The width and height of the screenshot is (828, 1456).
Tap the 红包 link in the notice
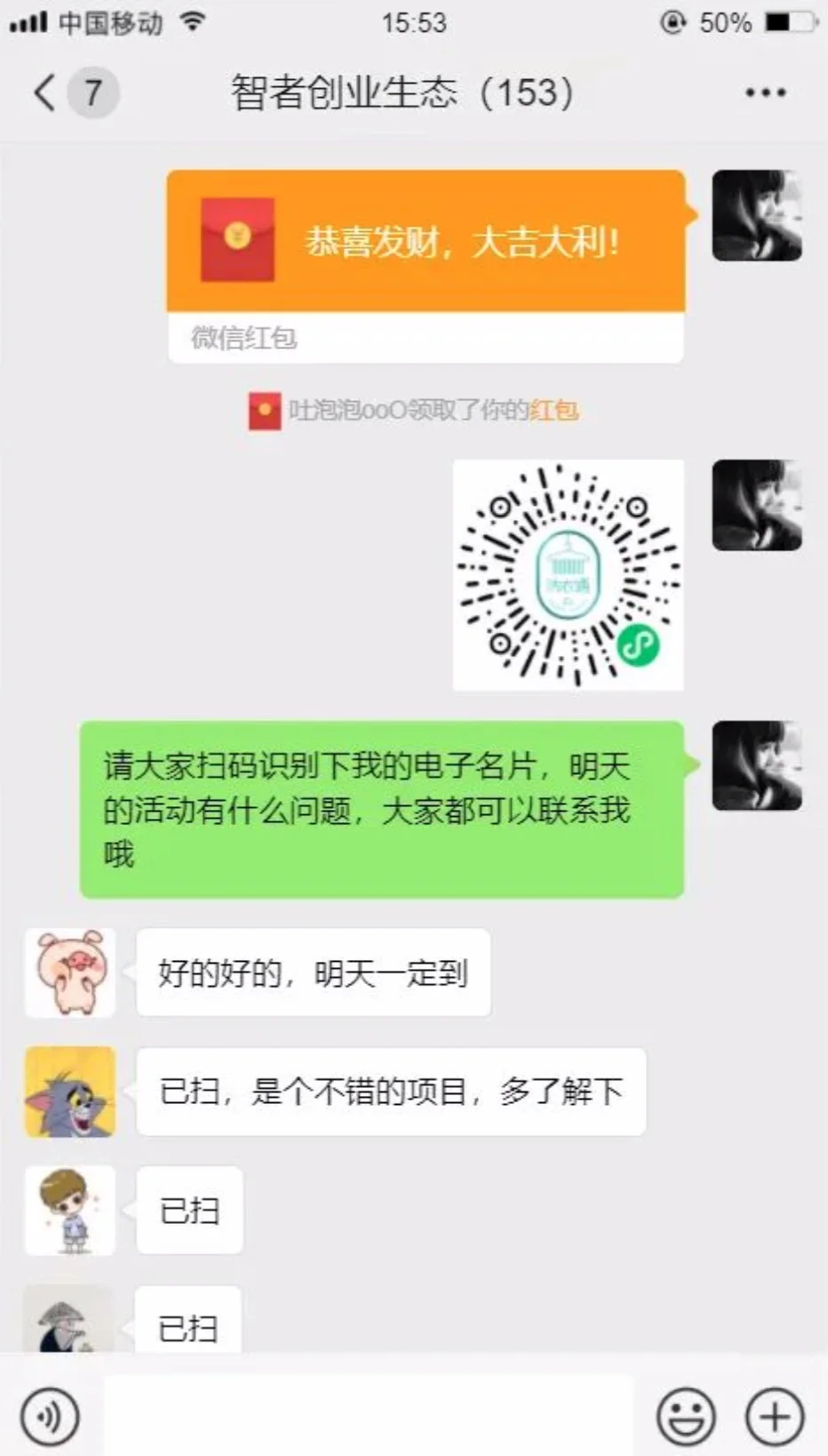(x=554, y=411)
